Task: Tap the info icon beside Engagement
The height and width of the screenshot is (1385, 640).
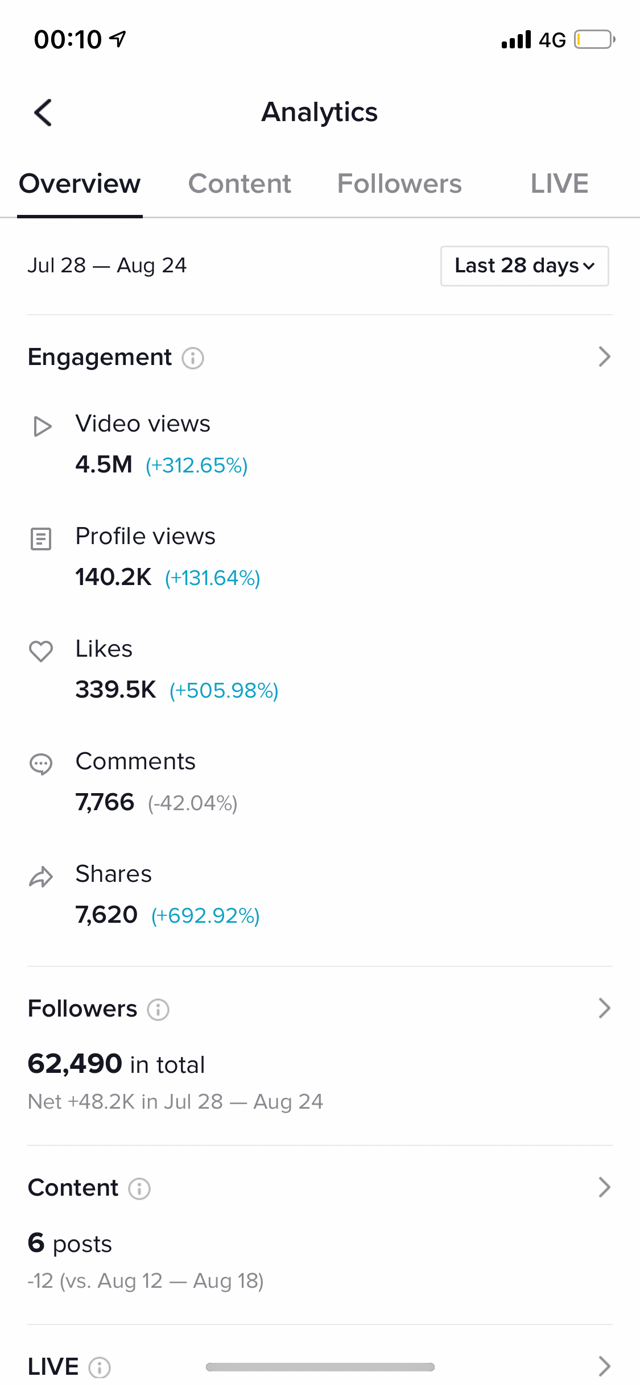Action: pyautogui.click(x=193, y=358)
